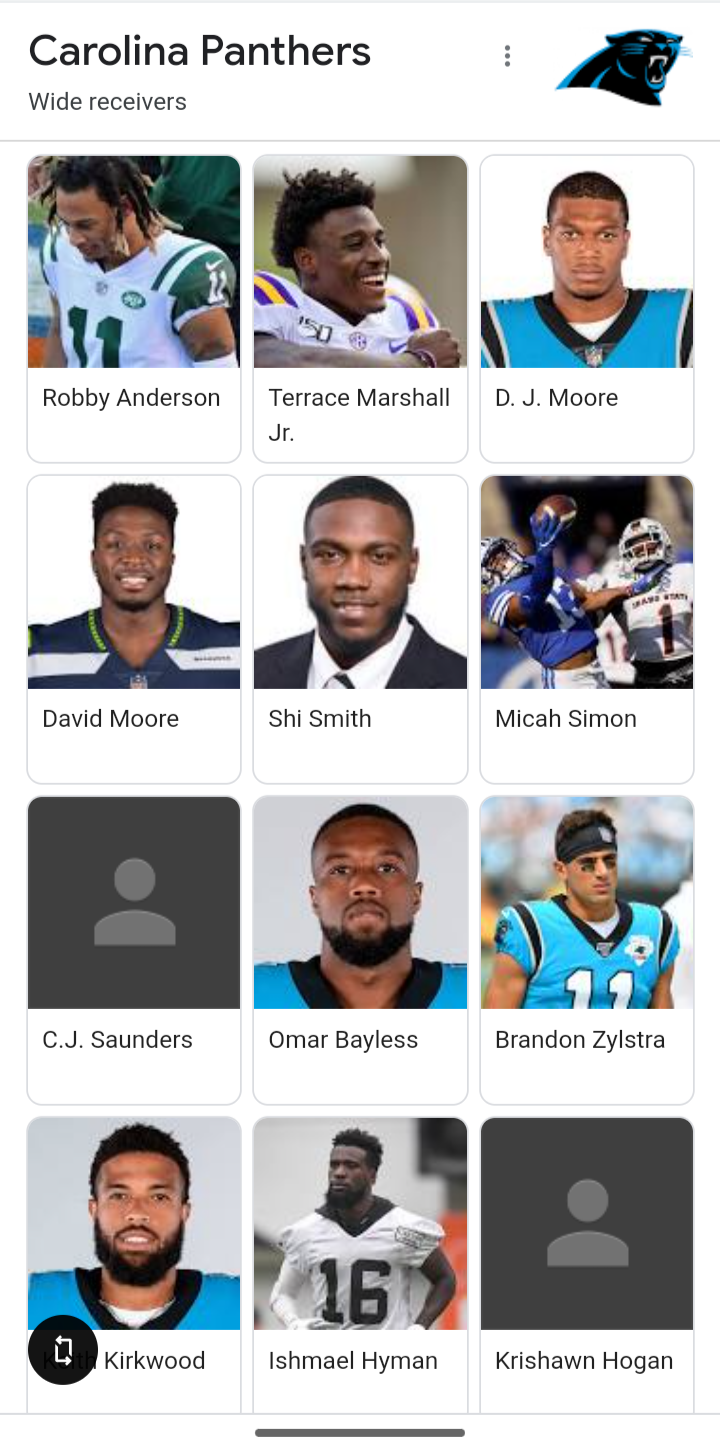The height and width of the screenshot is (1455, 720).
Task: Open Brandon Zylstra's player card
Action: pos(587,951)
